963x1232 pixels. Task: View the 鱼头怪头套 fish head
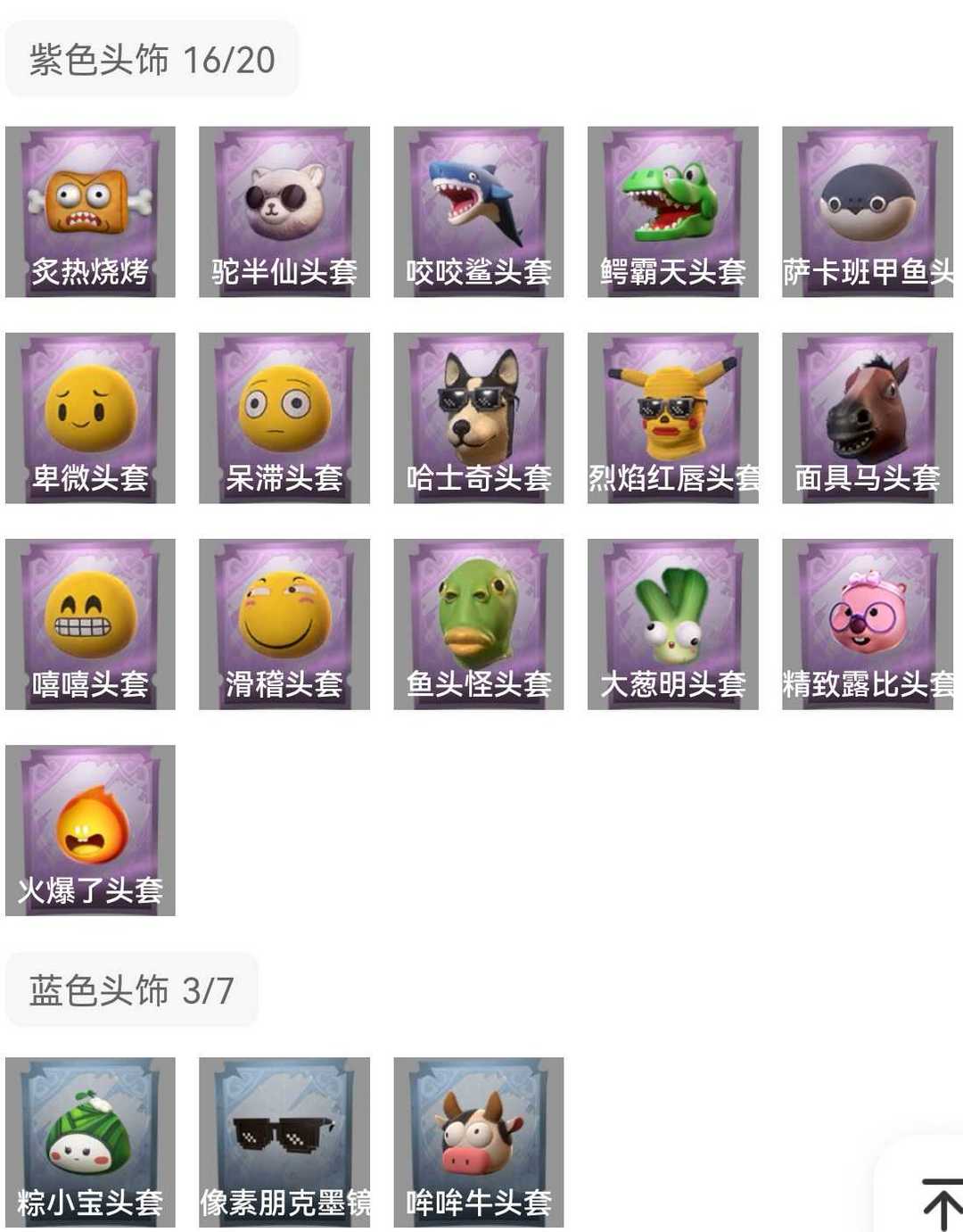[x=479, y=624]
